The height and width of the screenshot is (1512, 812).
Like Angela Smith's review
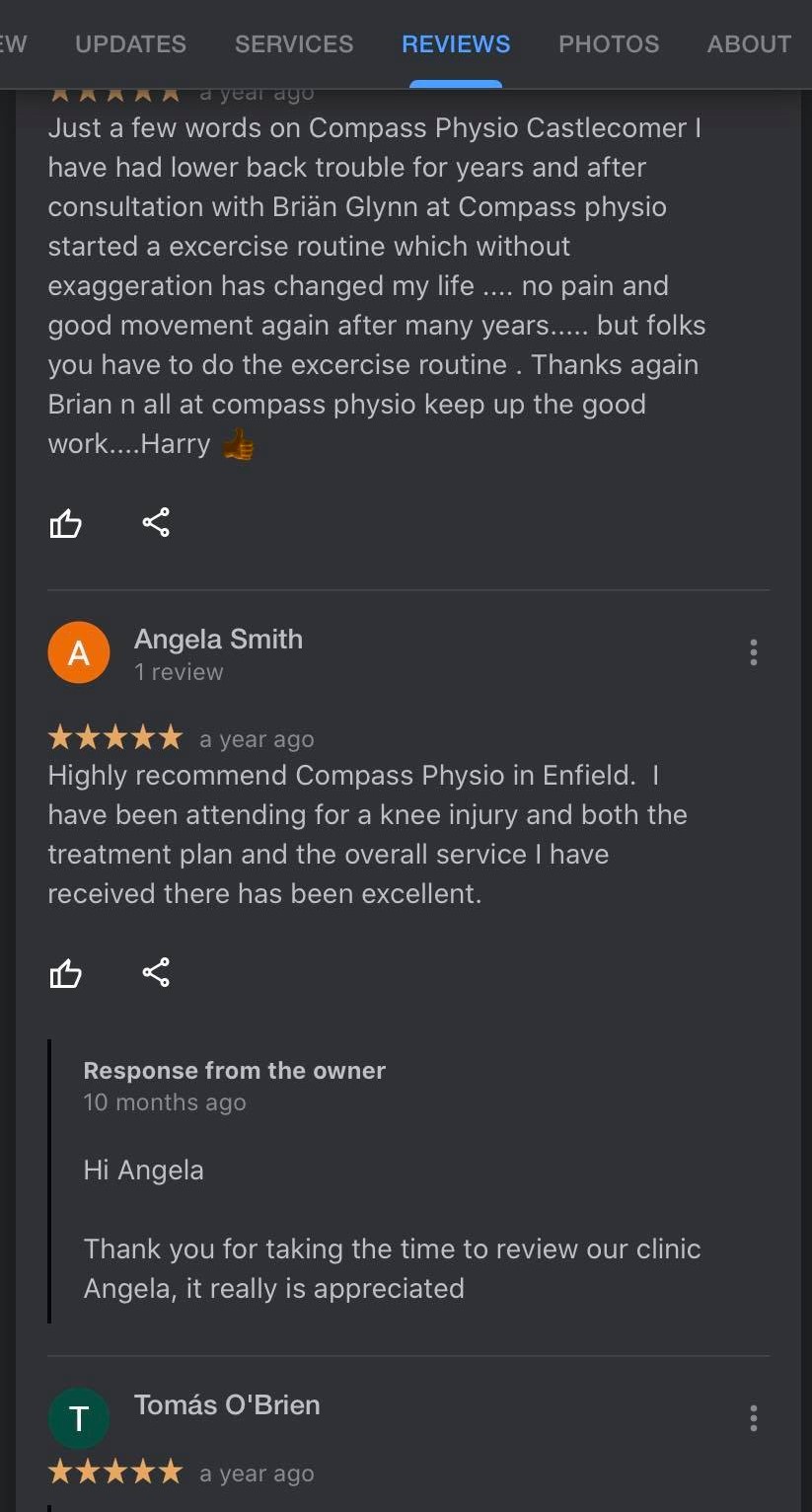point(65,973)
